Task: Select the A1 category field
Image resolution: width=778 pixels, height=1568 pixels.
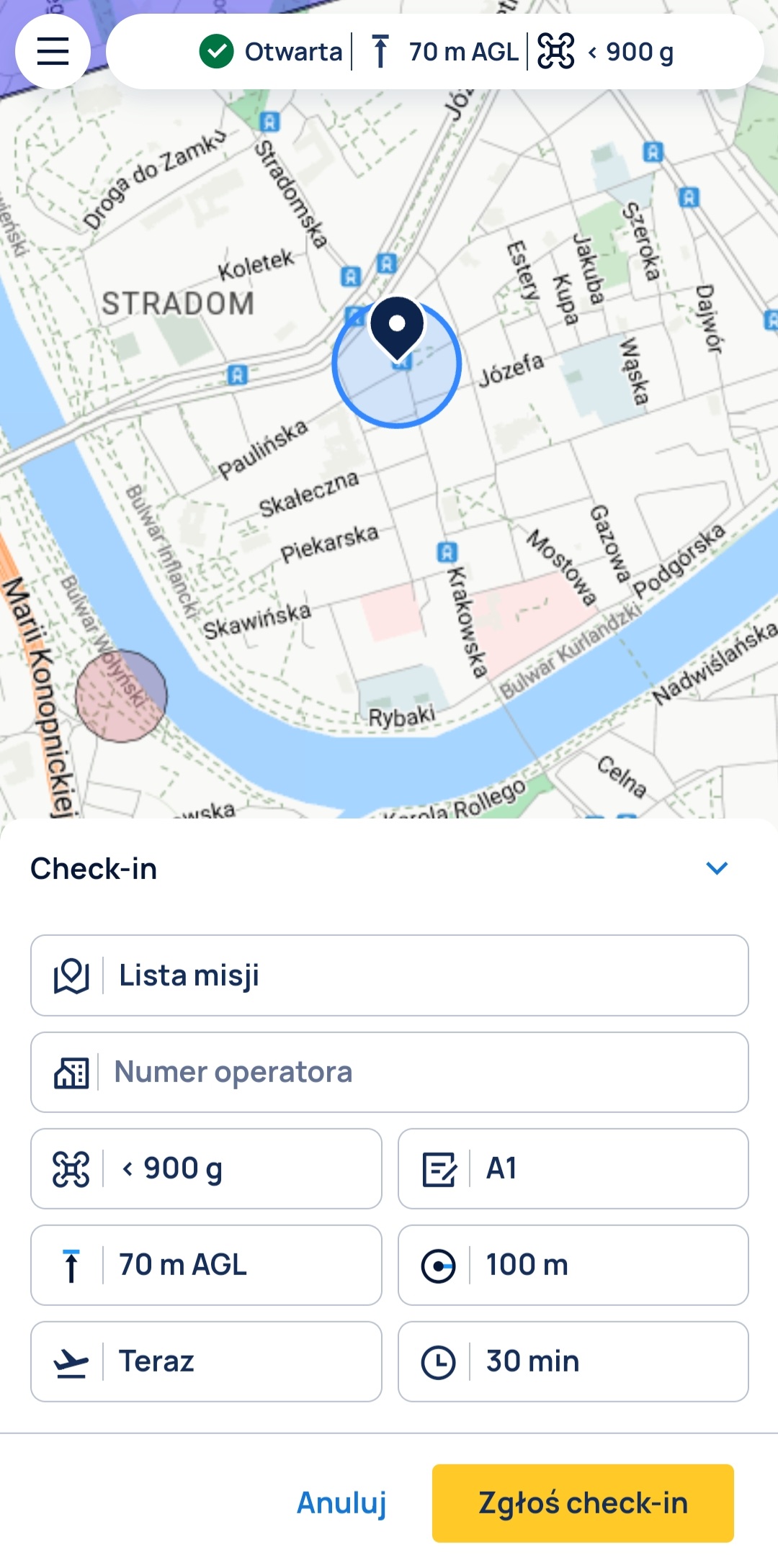Action: click(x=573, y=1168)
